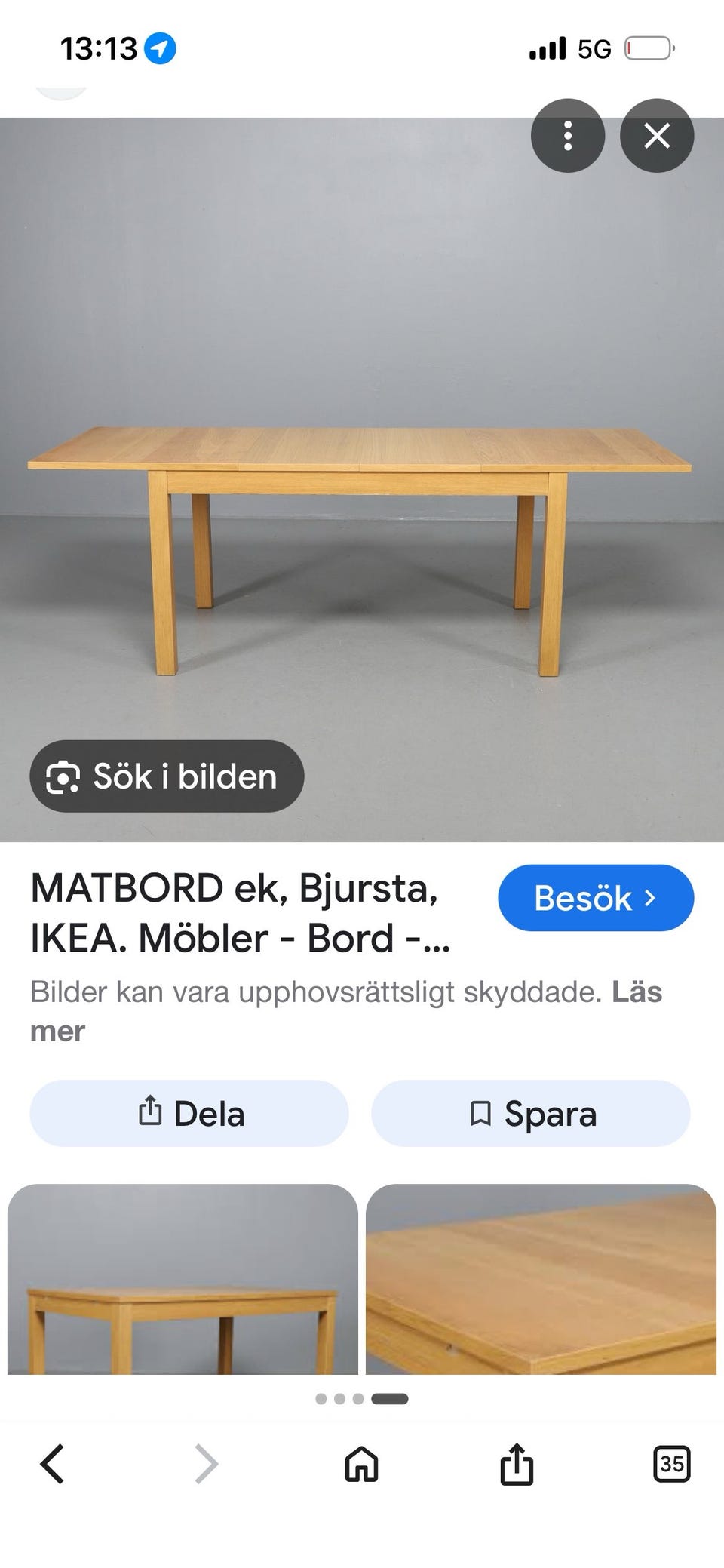Image resolution: width=724 pixels, height=1568 pixels.
Task: Dismiss the image view with the X
Action: click(x=658, y=135)
